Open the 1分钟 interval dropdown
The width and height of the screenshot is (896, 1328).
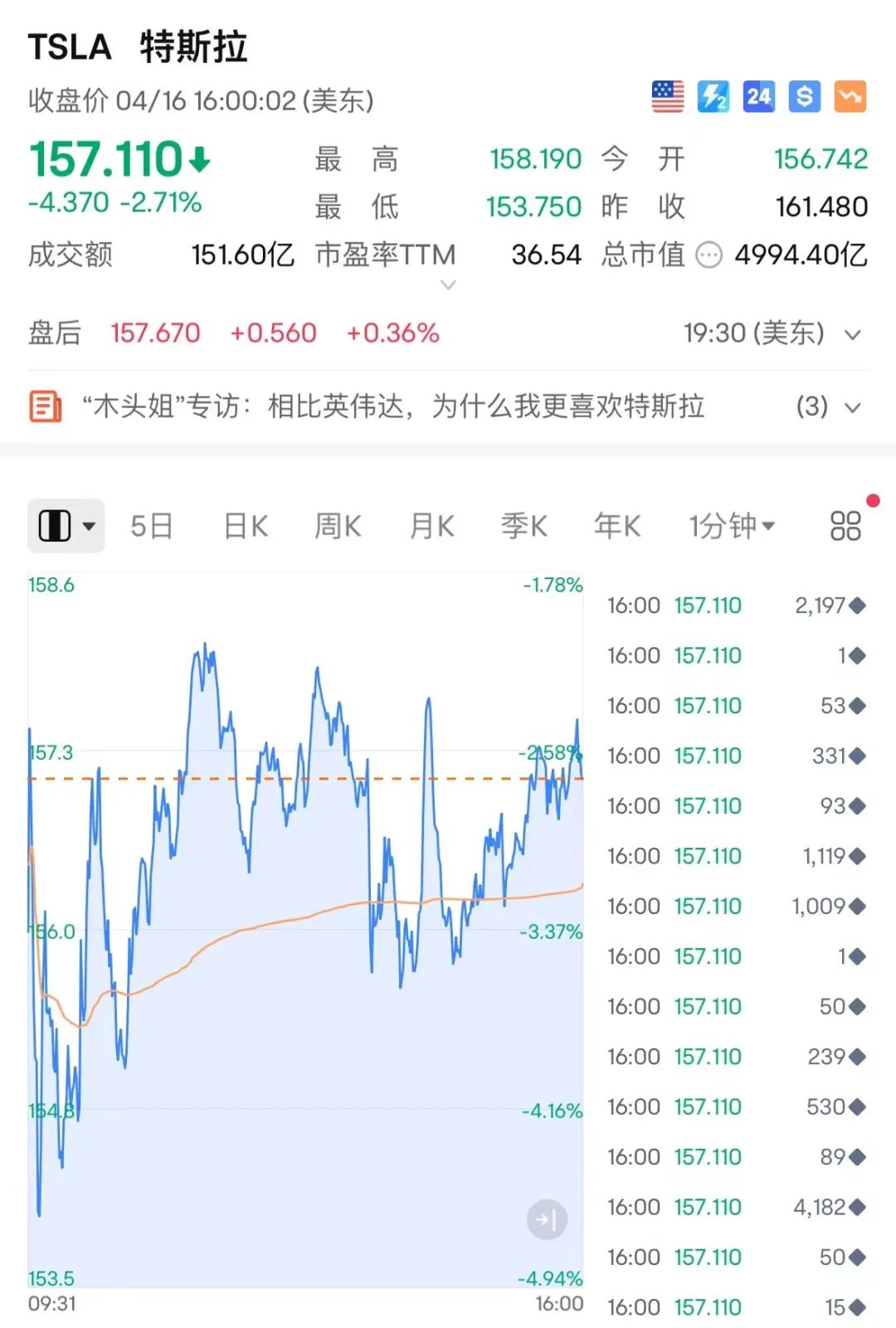731,526
